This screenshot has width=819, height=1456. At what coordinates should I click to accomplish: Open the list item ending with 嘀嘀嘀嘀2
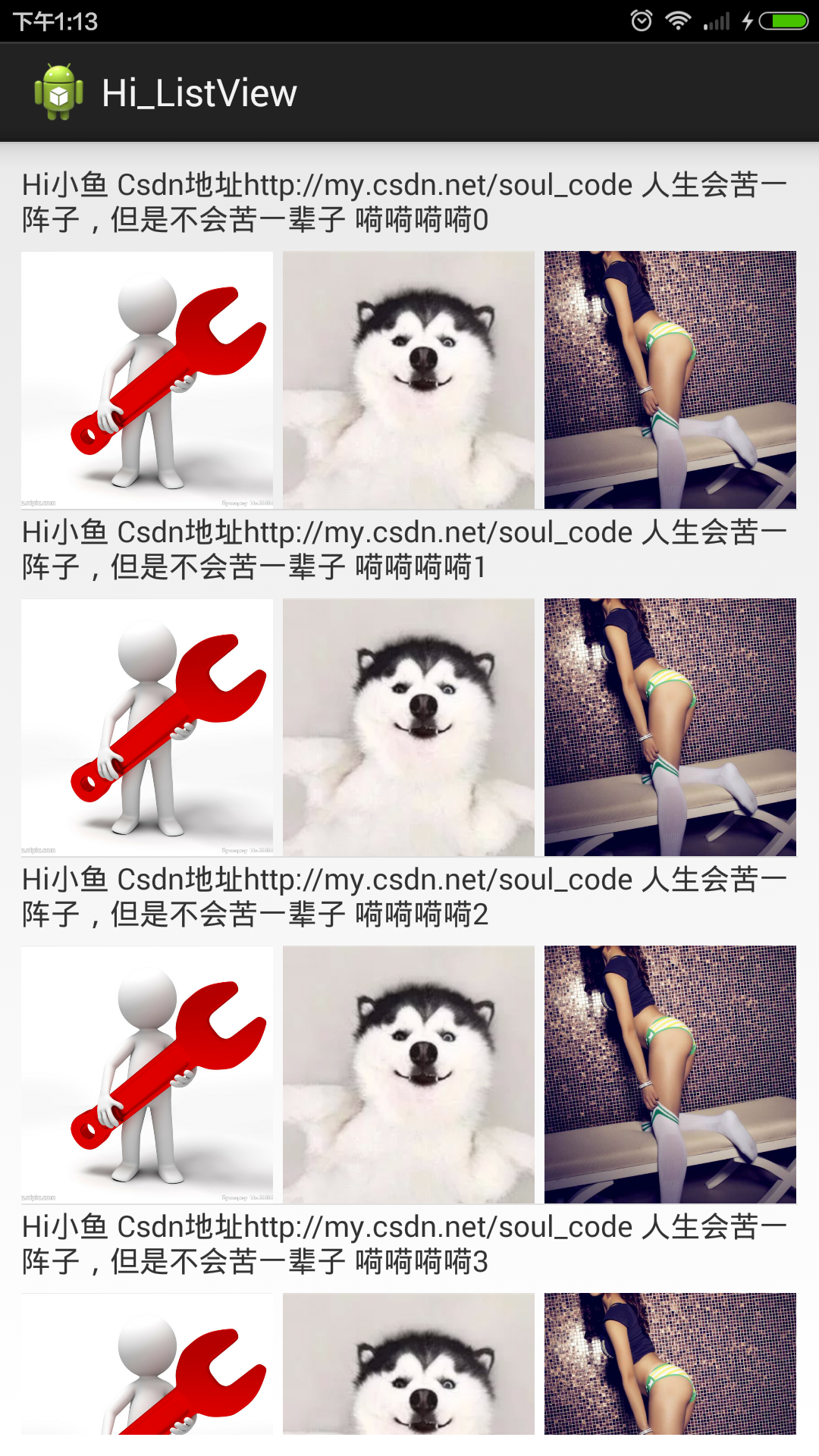405,897
